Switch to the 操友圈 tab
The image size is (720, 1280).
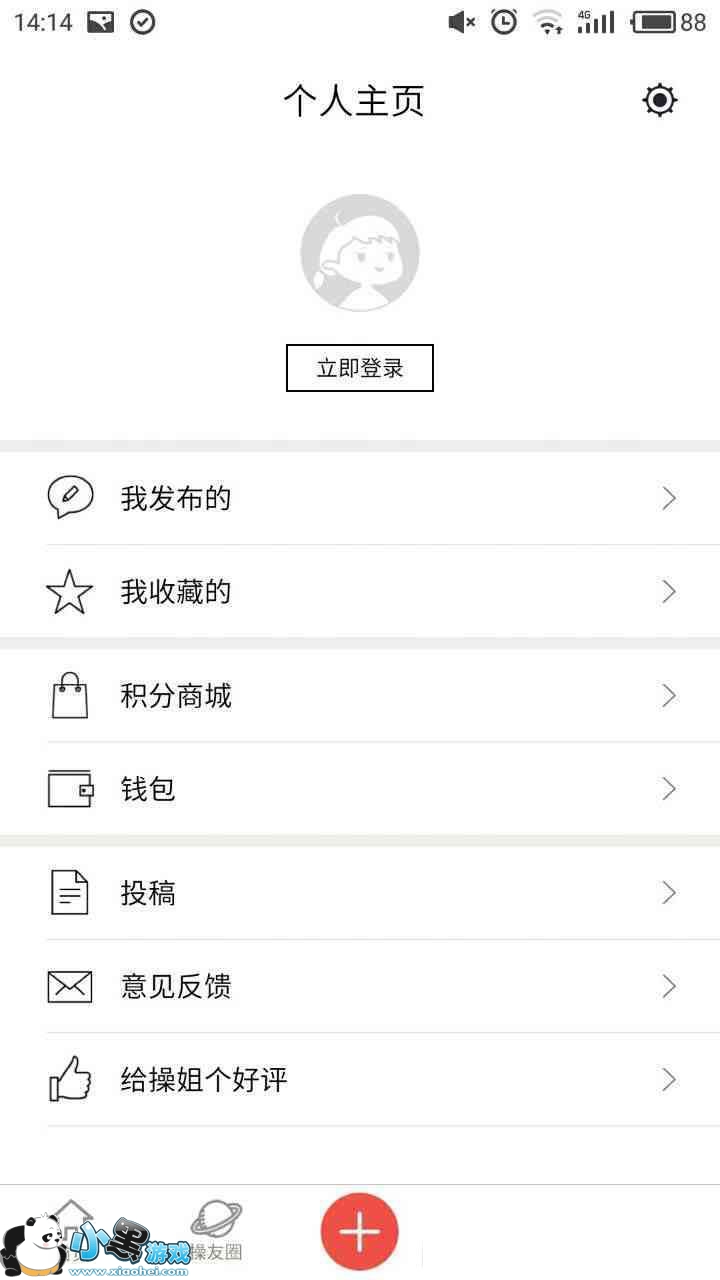tap(216, 1230)
